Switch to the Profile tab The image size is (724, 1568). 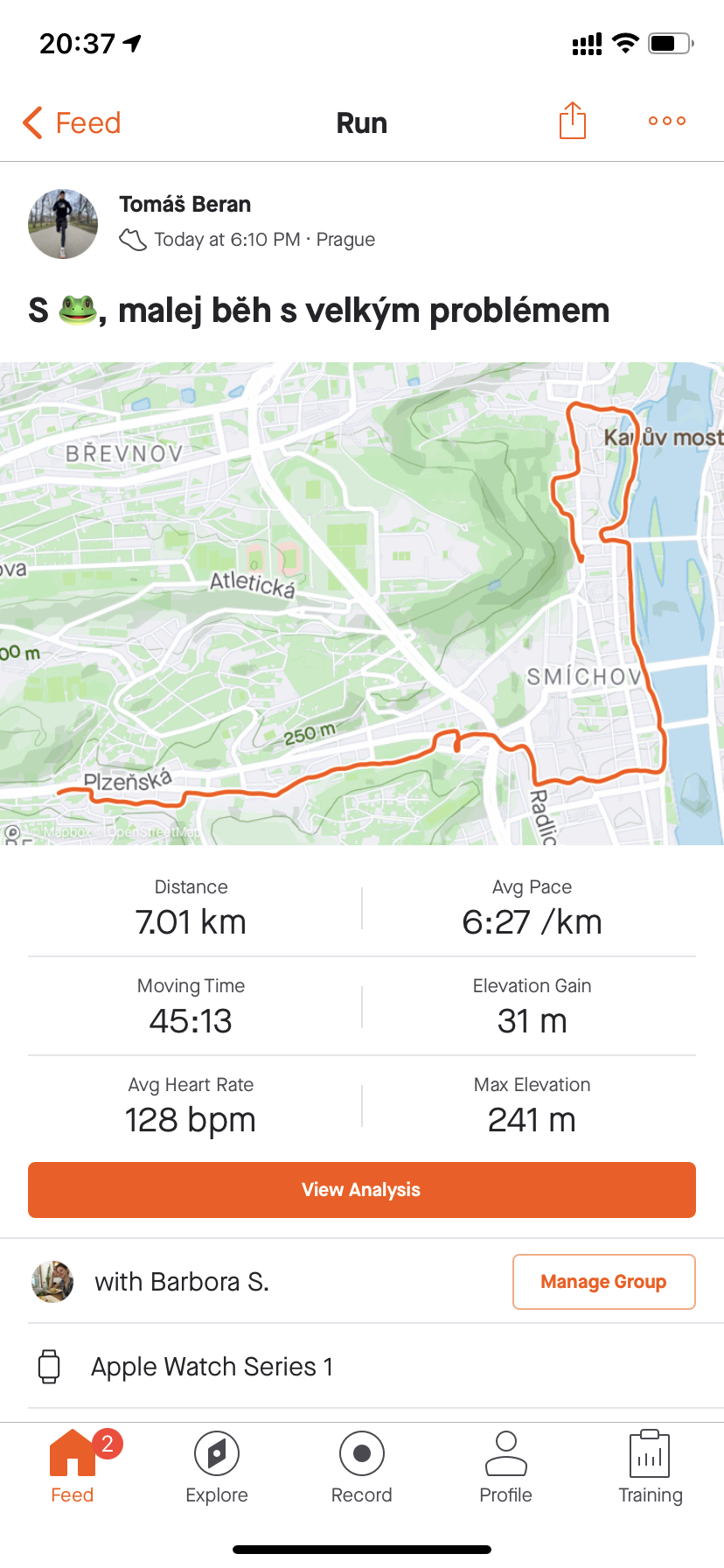[506, 1467]
